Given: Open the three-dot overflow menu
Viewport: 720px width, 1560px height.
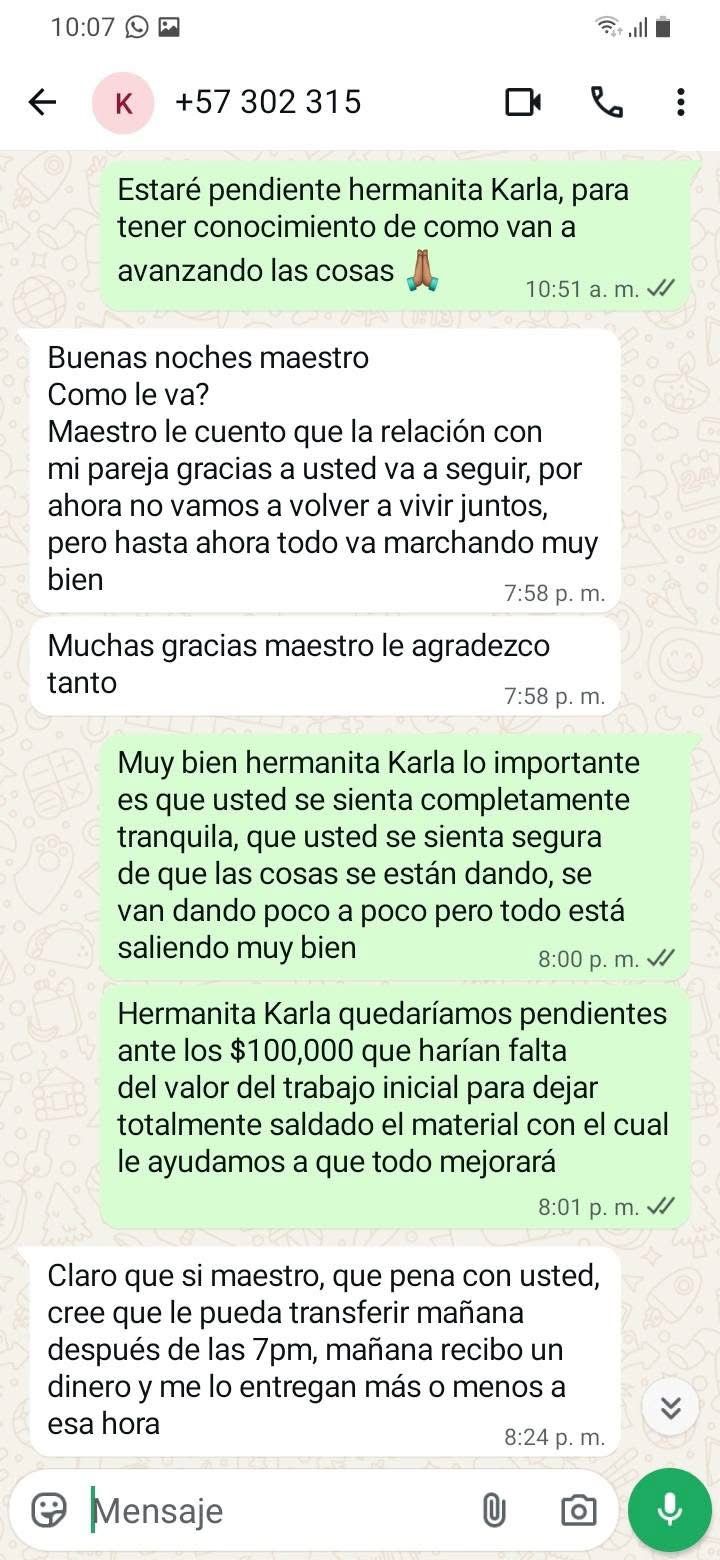Looking at the screenshot, I should tap(681, 100).
